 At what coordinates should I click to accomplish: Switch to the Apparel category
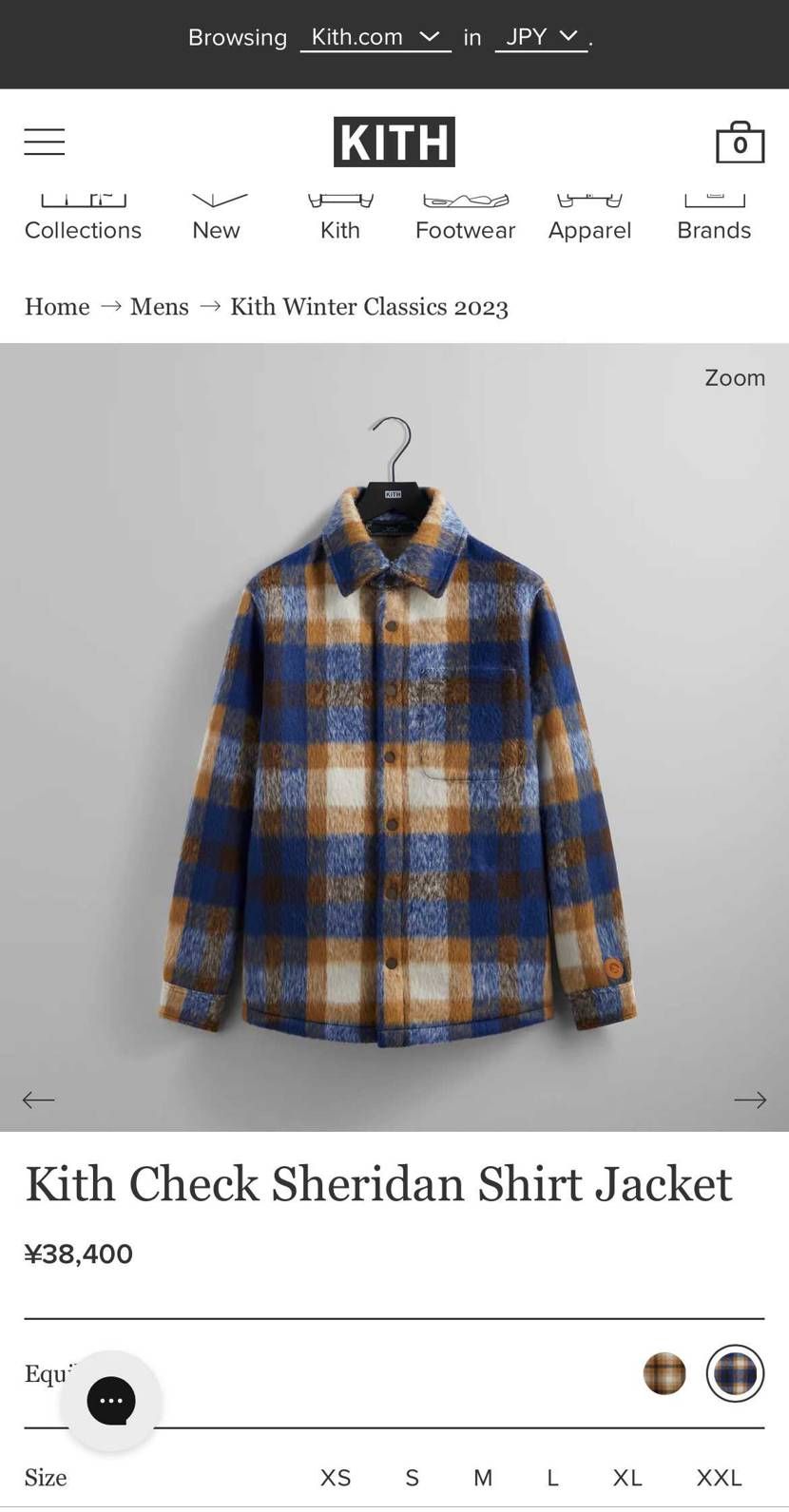[x=589, y=220]
